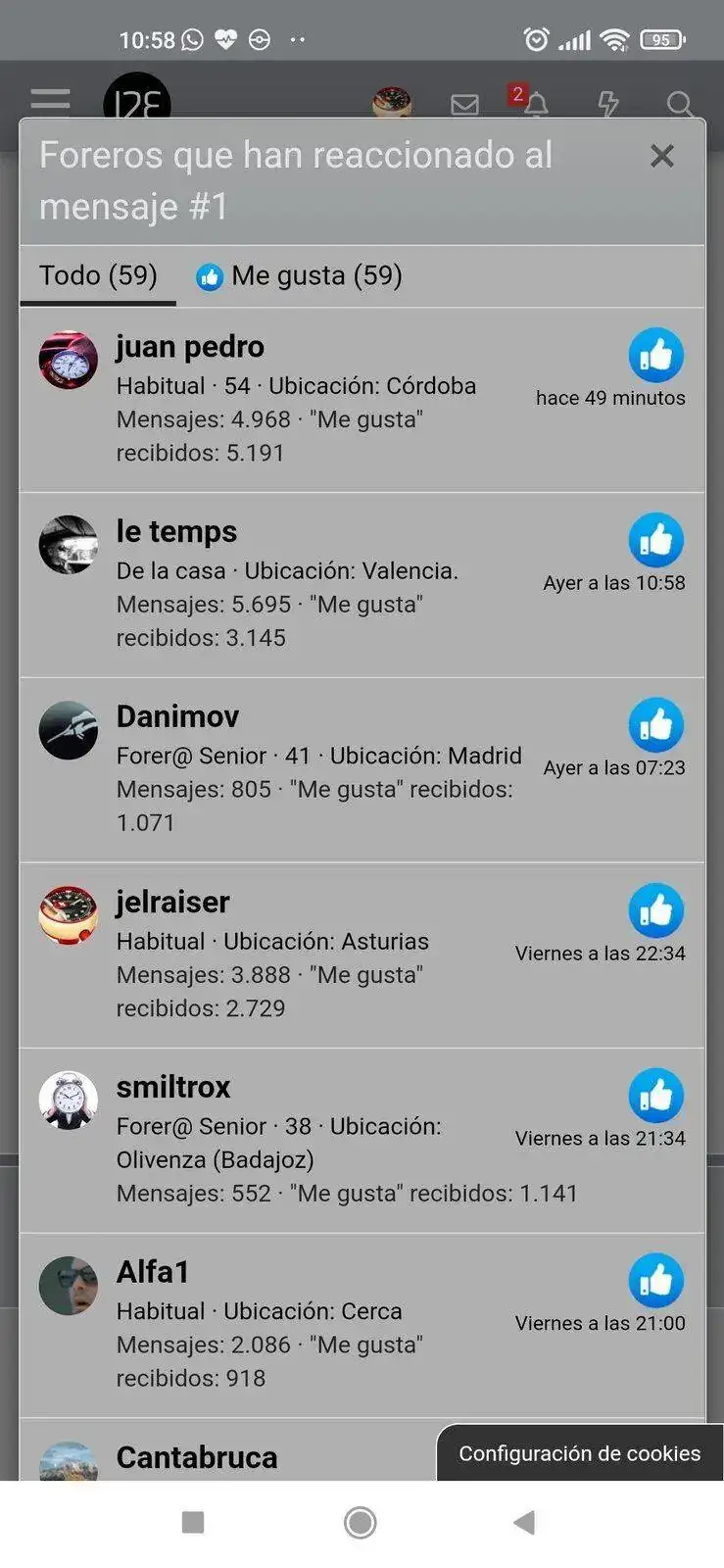Open juan pedro's profile
The height and width of the screenshot is (1568, 724).
click(x=190, y=347)
